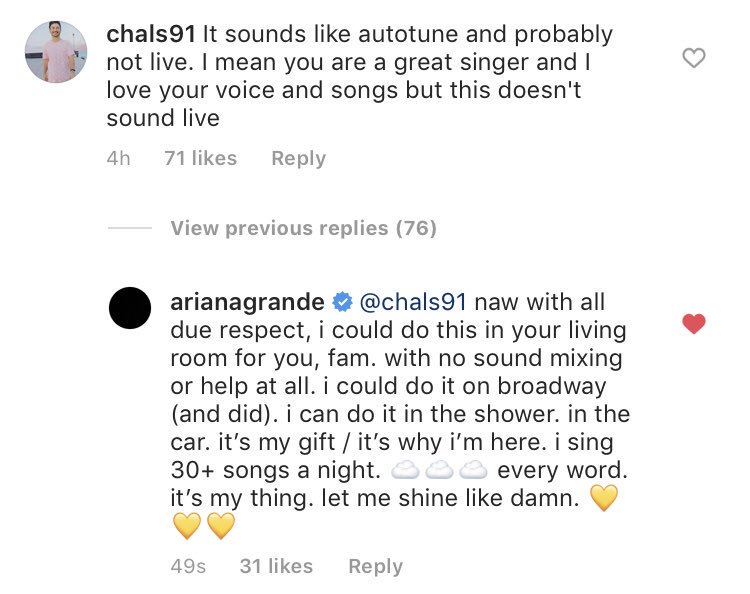Expand View previous replies (76)
This screenshot has width=750, height=594.
click(303, 228)
